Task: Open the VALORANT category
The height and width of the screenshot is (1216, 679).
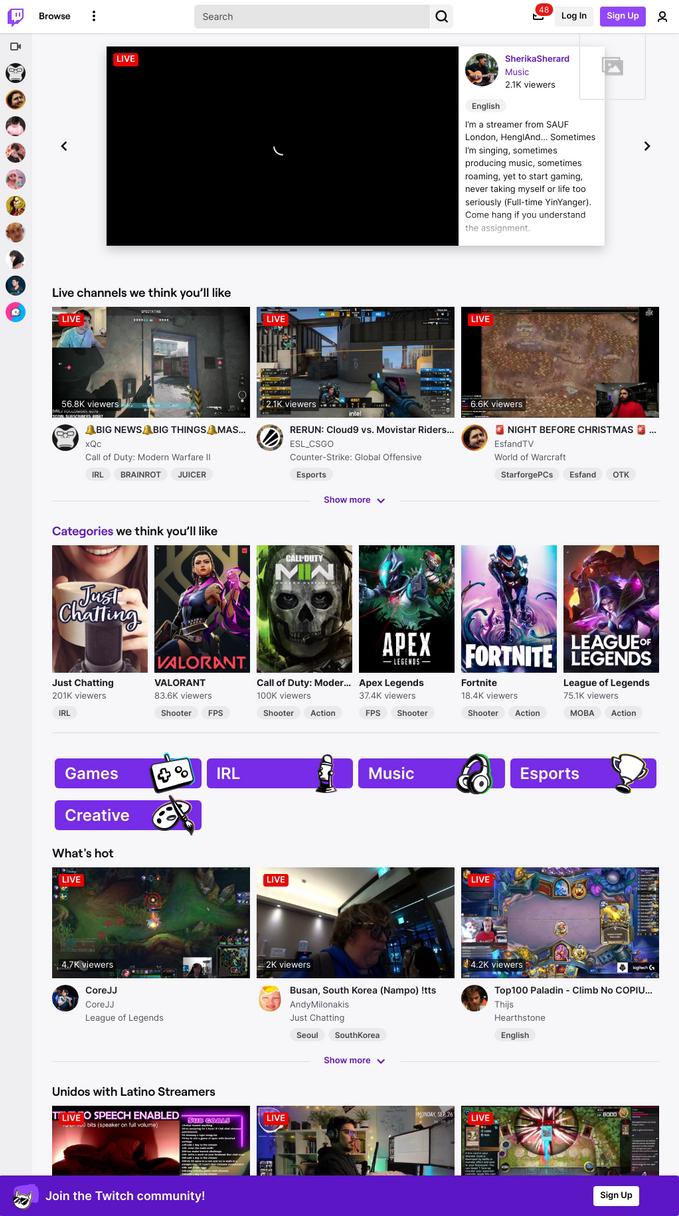Action: pyautogui.click(x=202, y=608)
